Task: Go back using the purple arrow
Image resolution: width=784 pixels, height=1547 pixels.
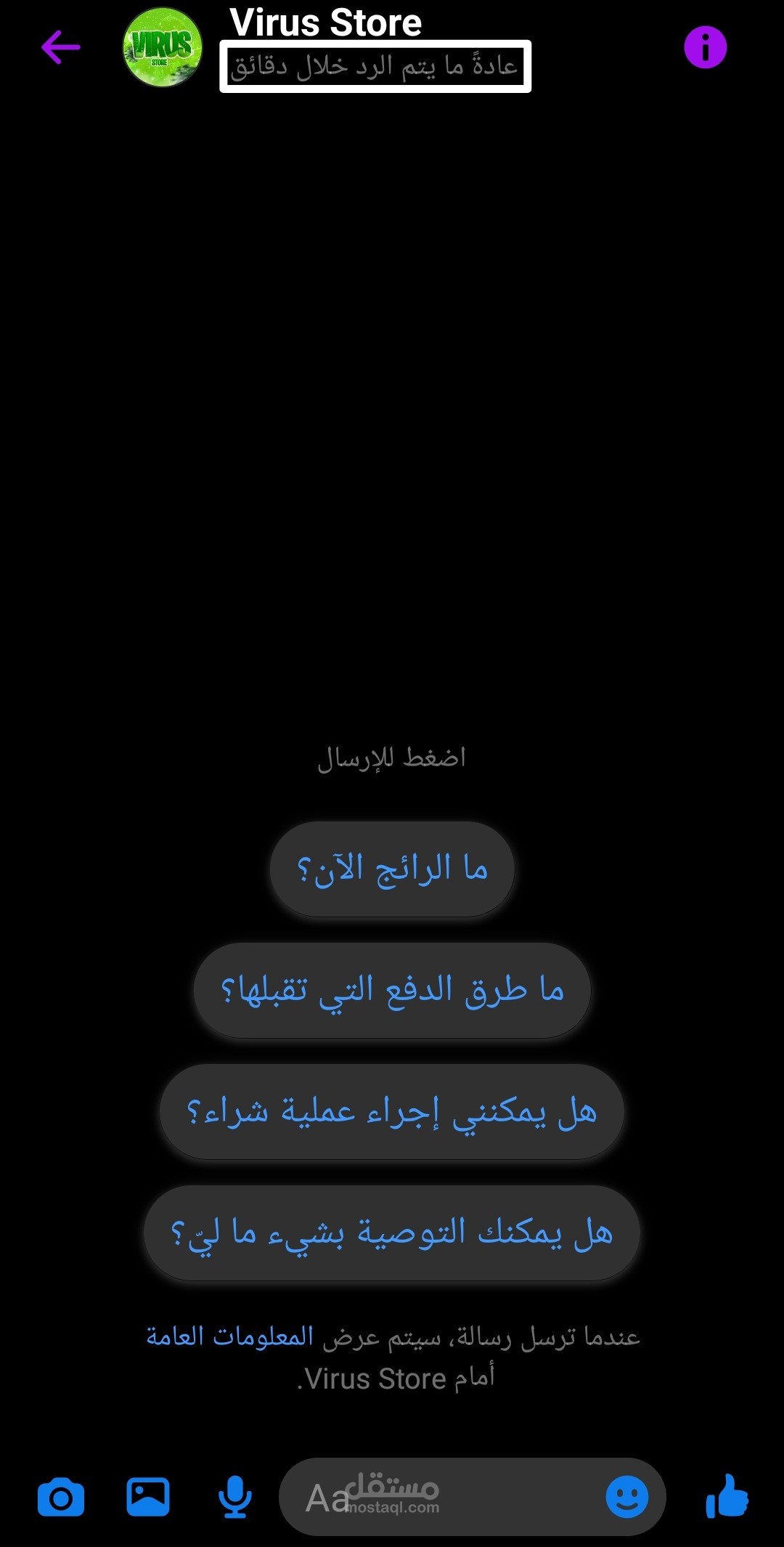Action: (x=60, y=48)
